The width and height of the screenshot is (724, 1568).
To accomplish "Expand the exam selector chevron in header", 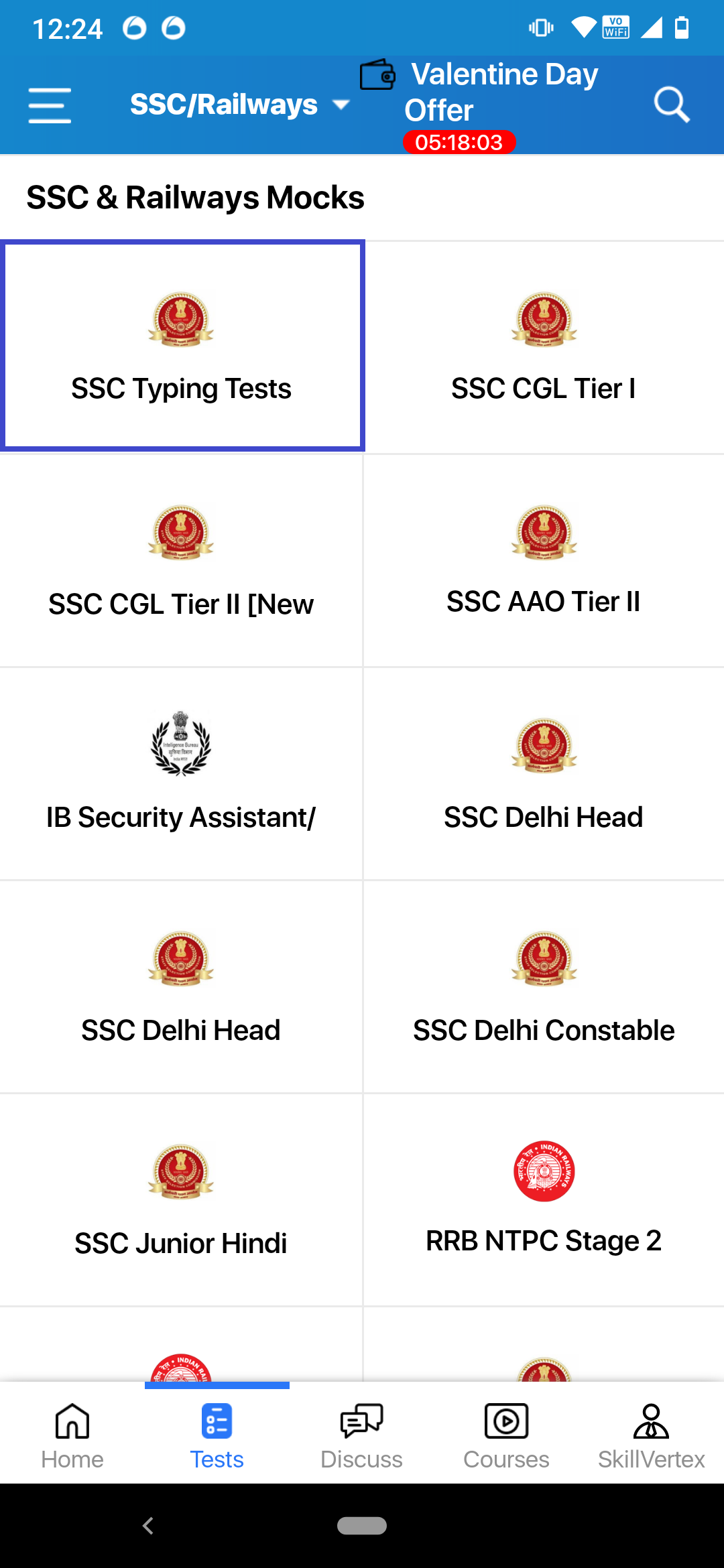I will [342, 105].
